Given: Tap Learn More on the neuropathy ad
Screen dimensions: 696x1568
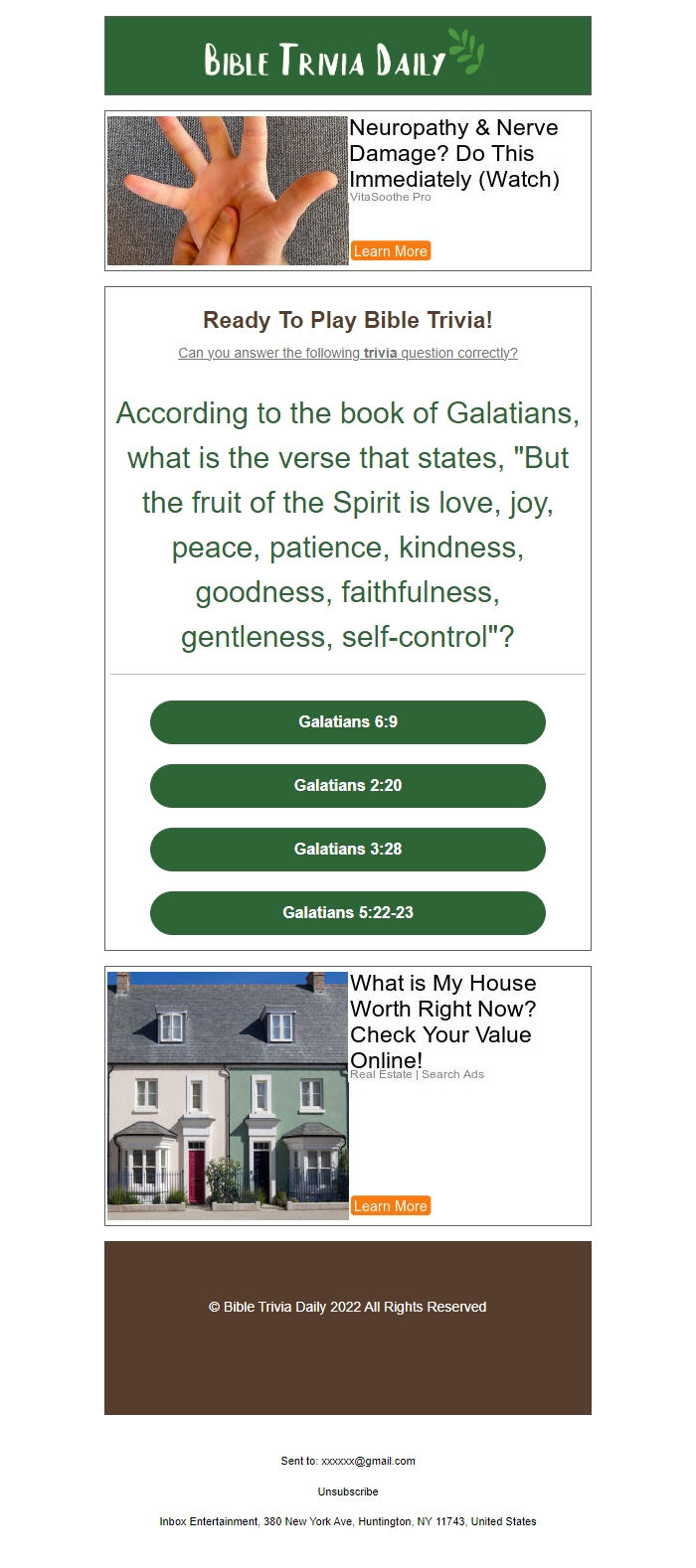Looking at the screenshot, I should point(391,251).
